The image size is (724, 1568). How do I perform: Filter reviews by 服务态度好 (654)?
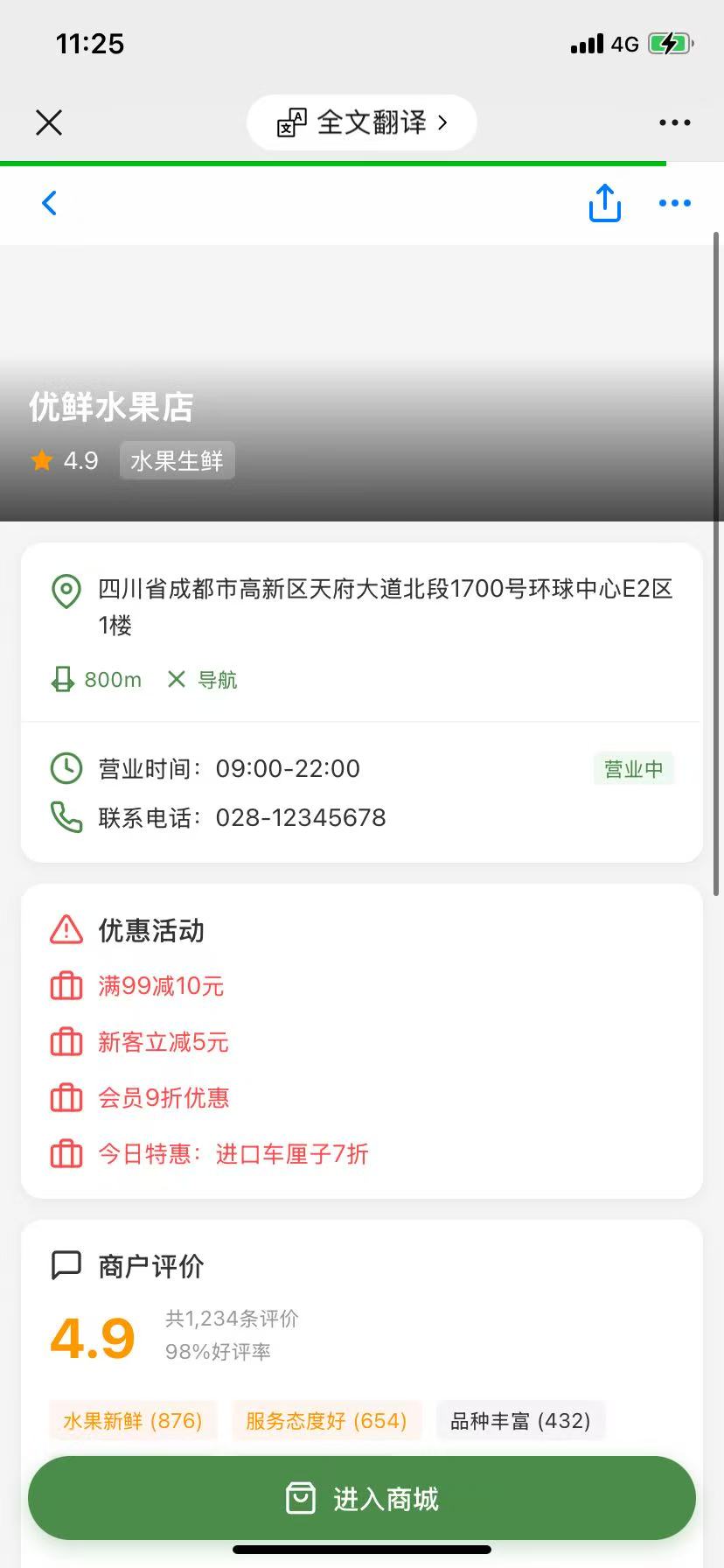pos(326,1420)
